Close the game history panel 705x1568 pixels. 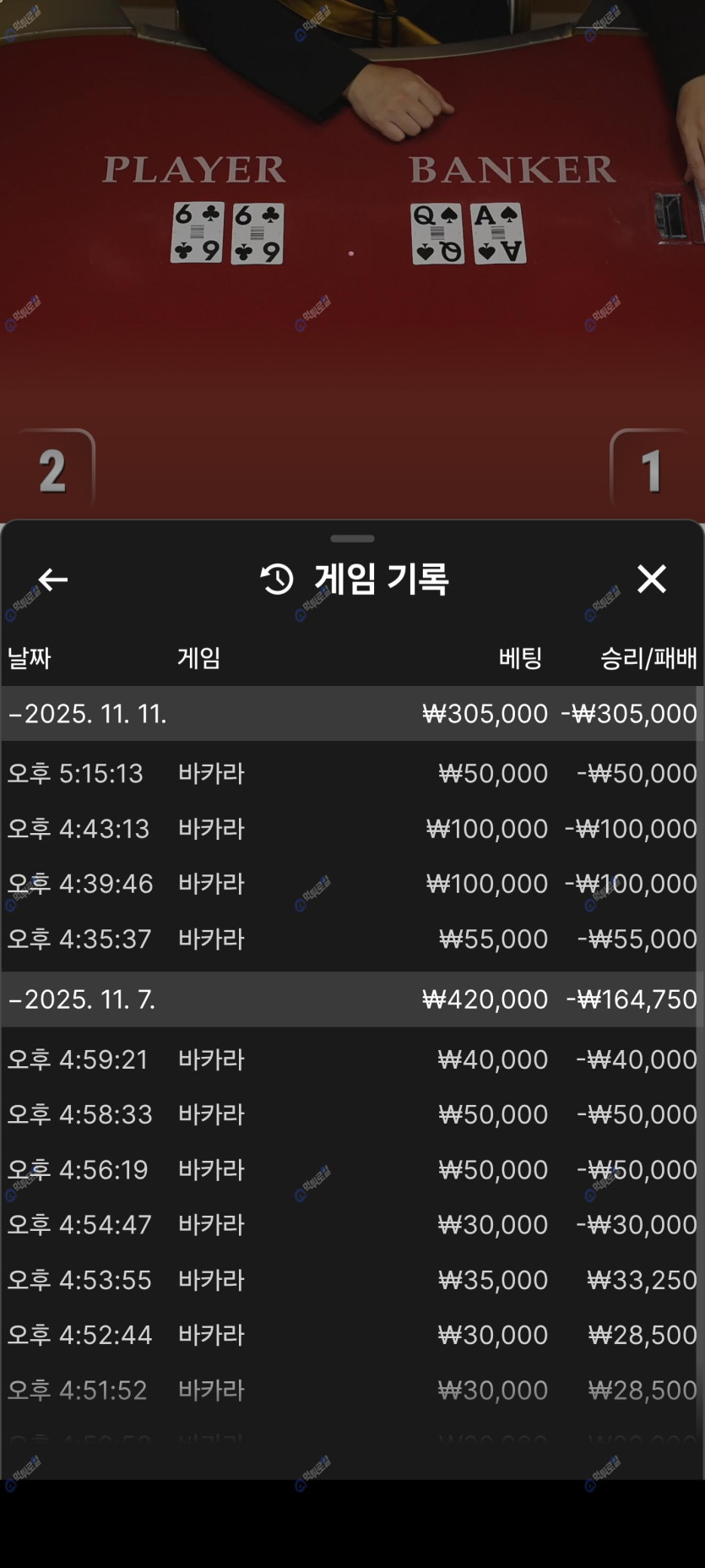click(651, 580)
